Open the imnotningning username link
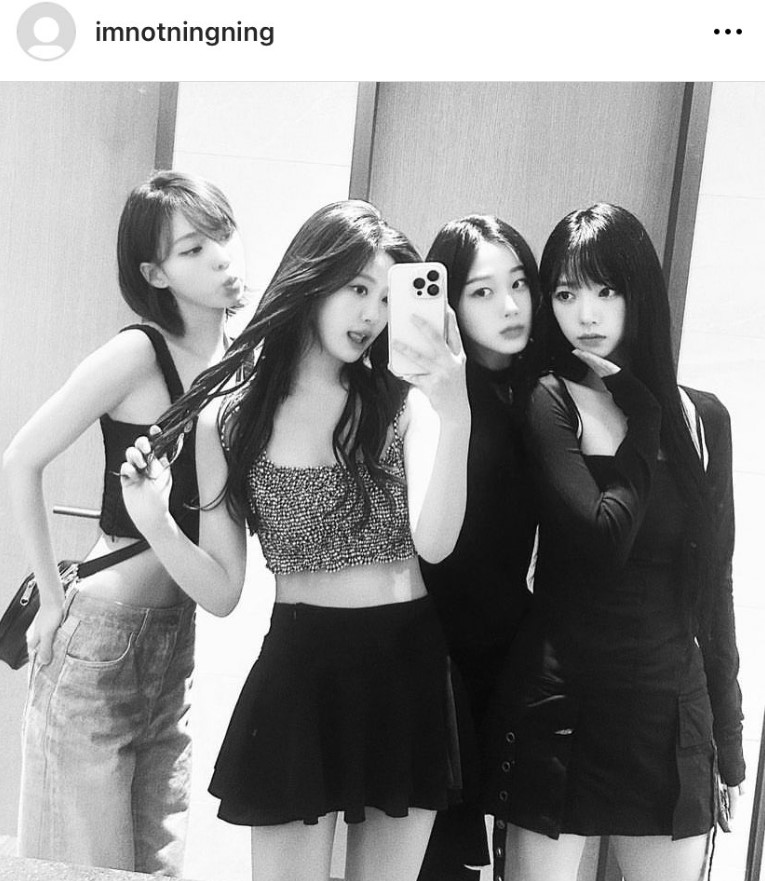The width and height of the screenshot is (765, 881). point(184,32)
